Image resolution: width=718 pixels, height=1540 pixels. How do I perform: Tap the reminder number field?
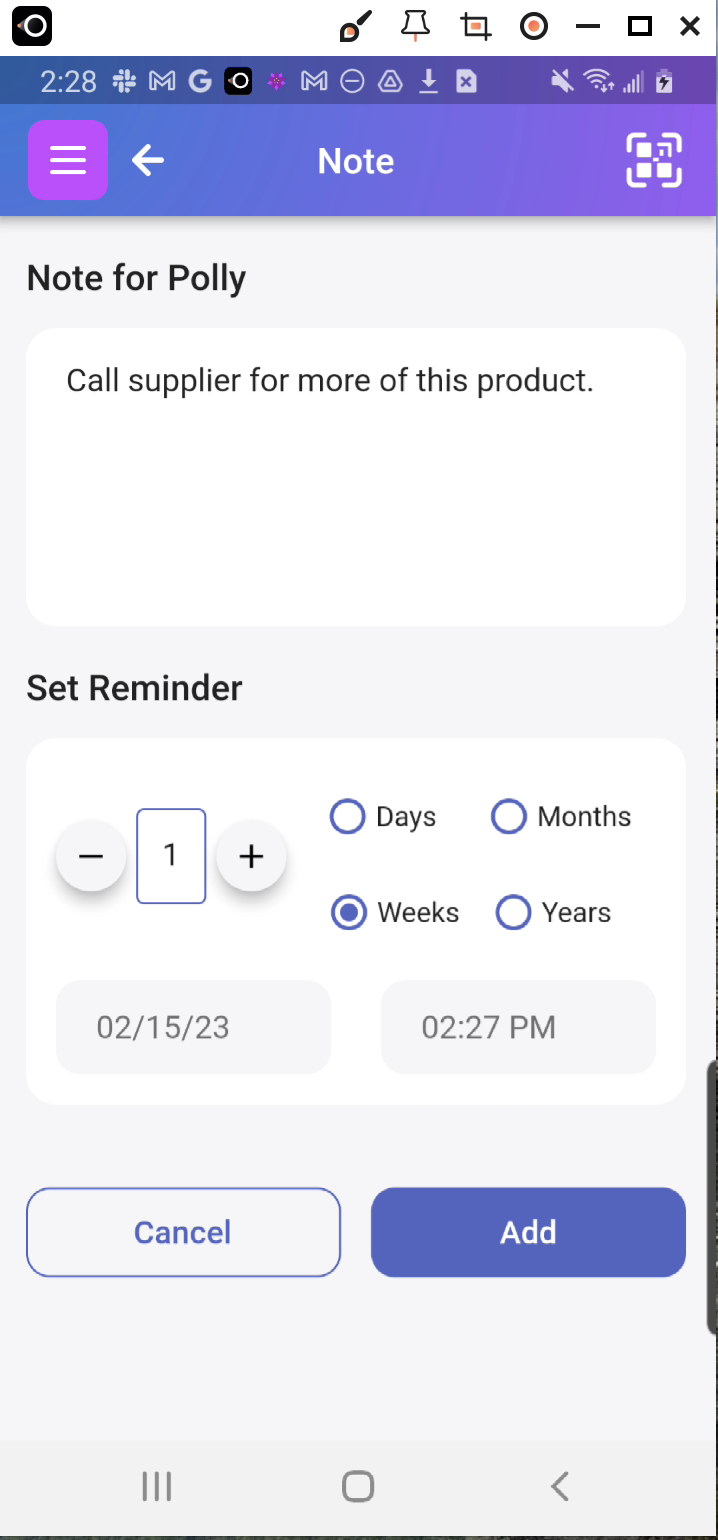coord(171,856)
